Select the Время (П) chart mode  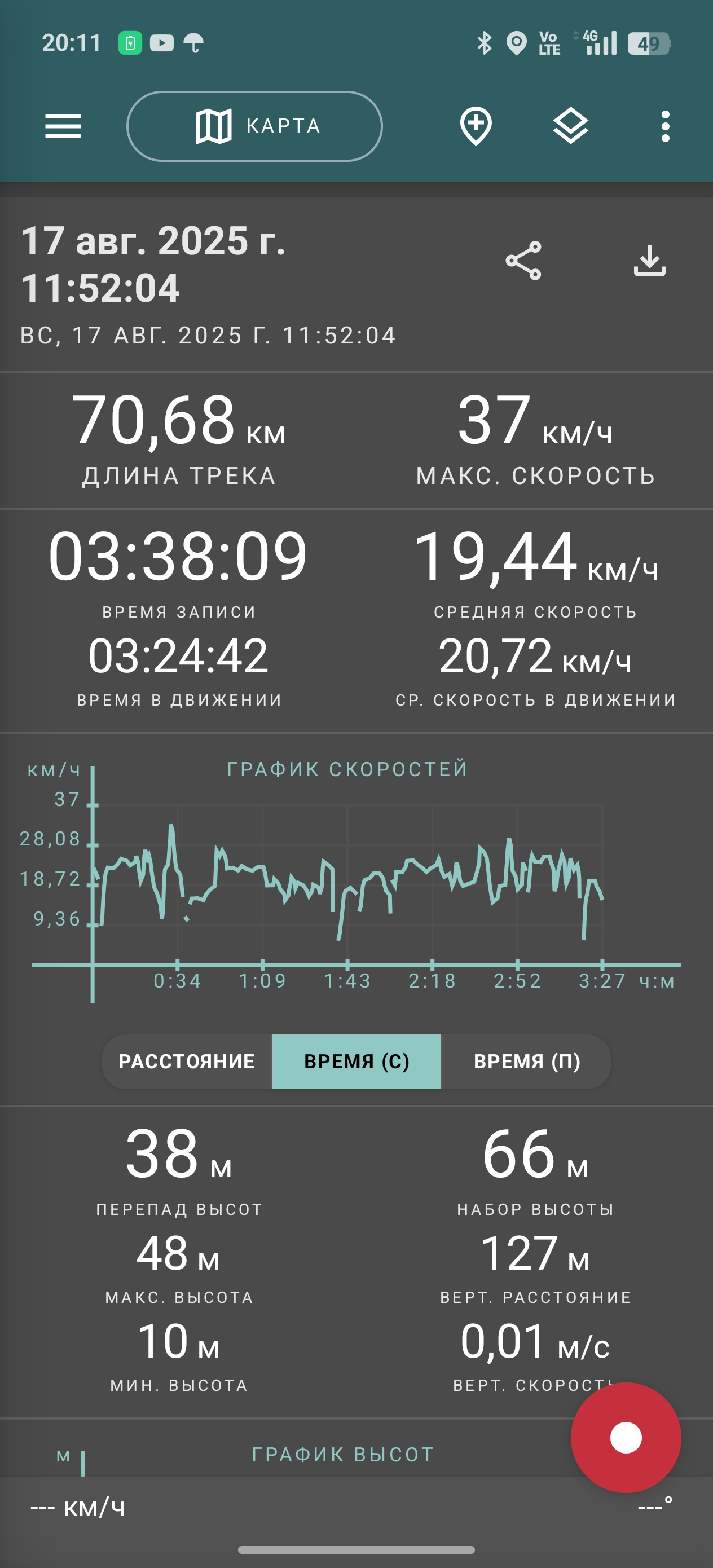(x=526, y=1061)
